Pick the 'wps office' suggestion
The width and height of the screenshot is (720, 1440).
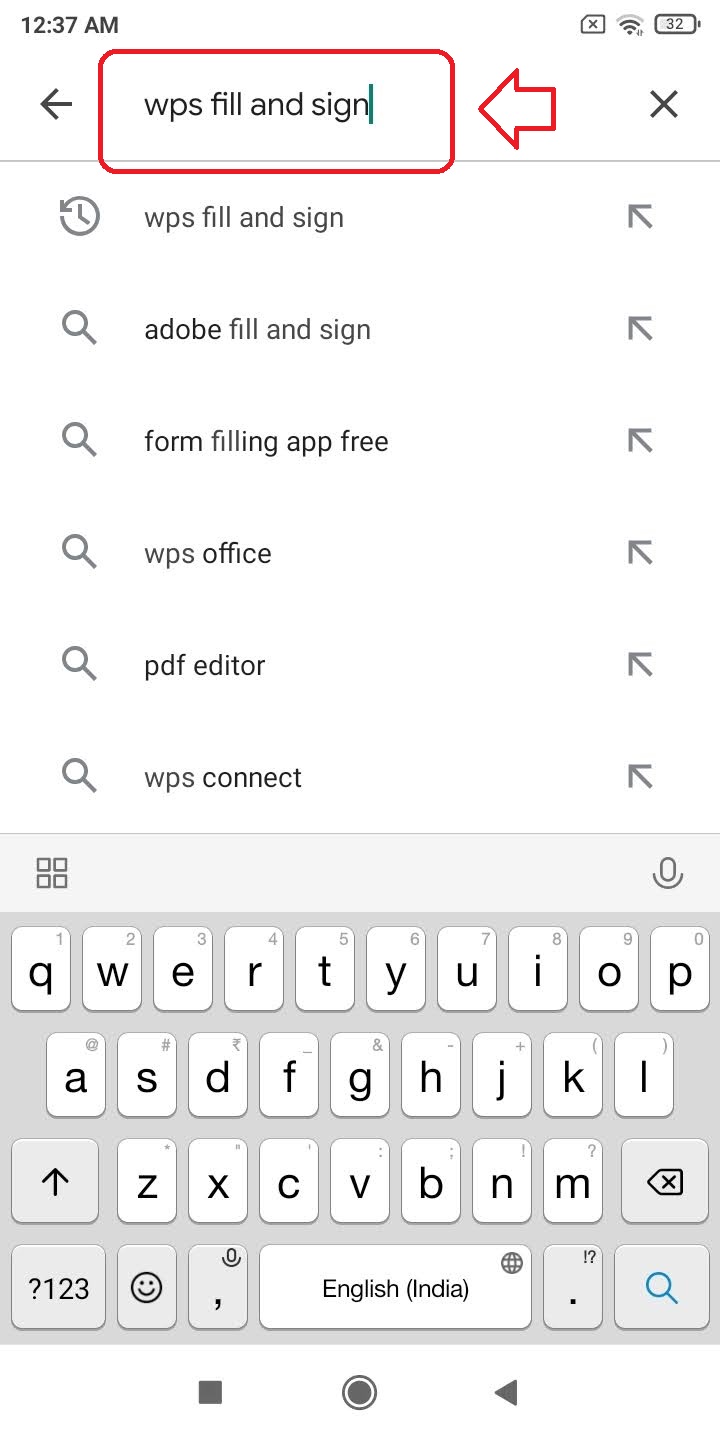click(360, 554)
